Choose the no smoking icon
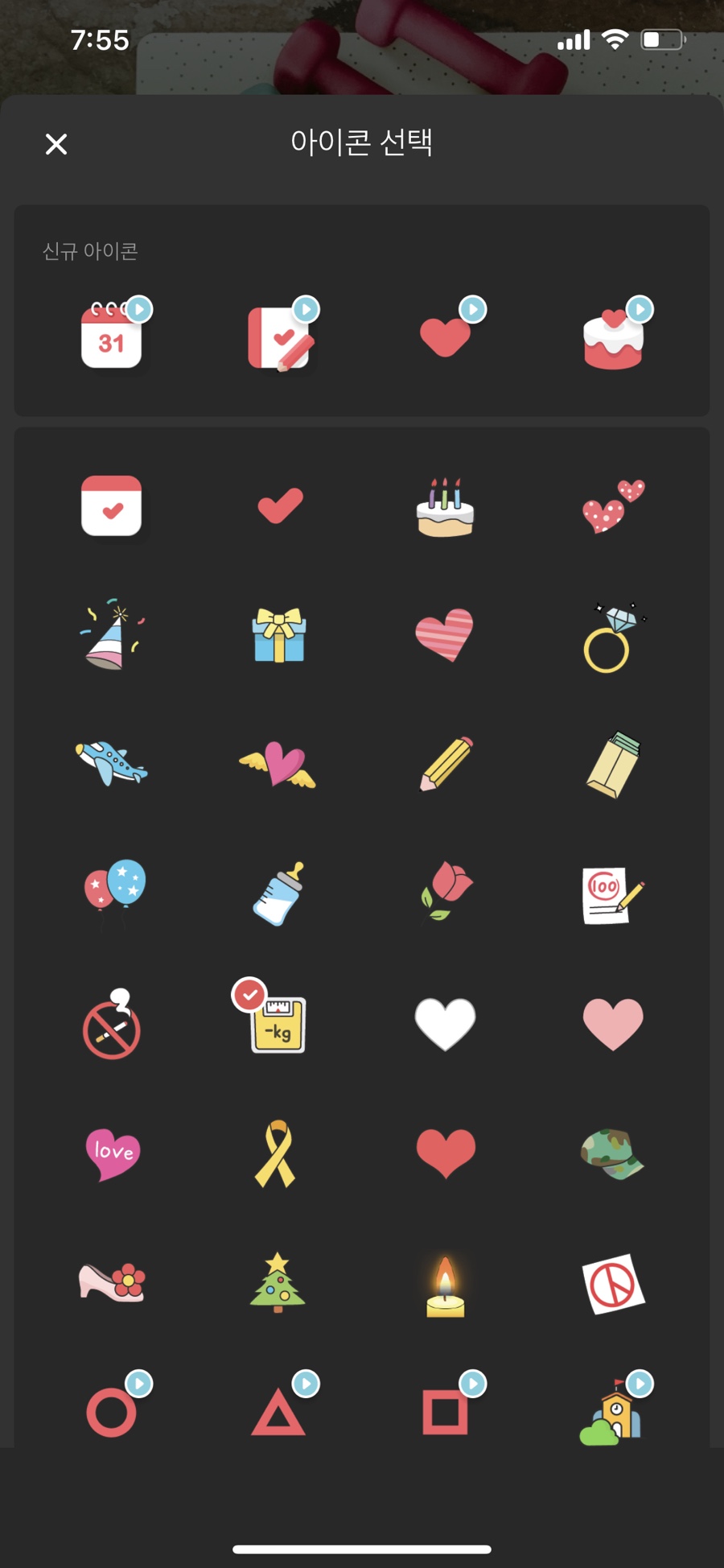 [x=112, y=1023]
